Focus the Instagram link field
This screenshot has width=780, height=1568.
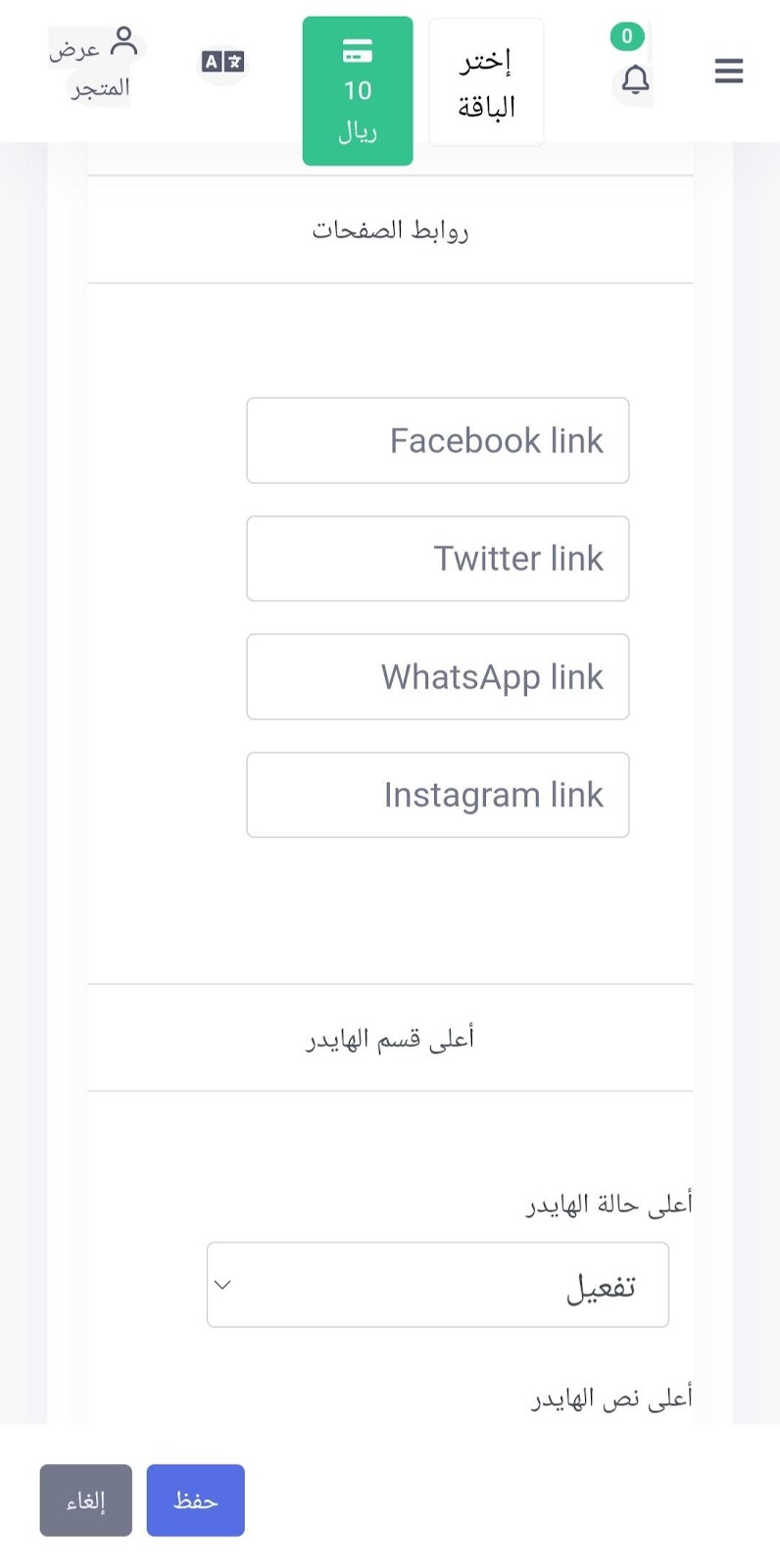(x=438, y=795)
